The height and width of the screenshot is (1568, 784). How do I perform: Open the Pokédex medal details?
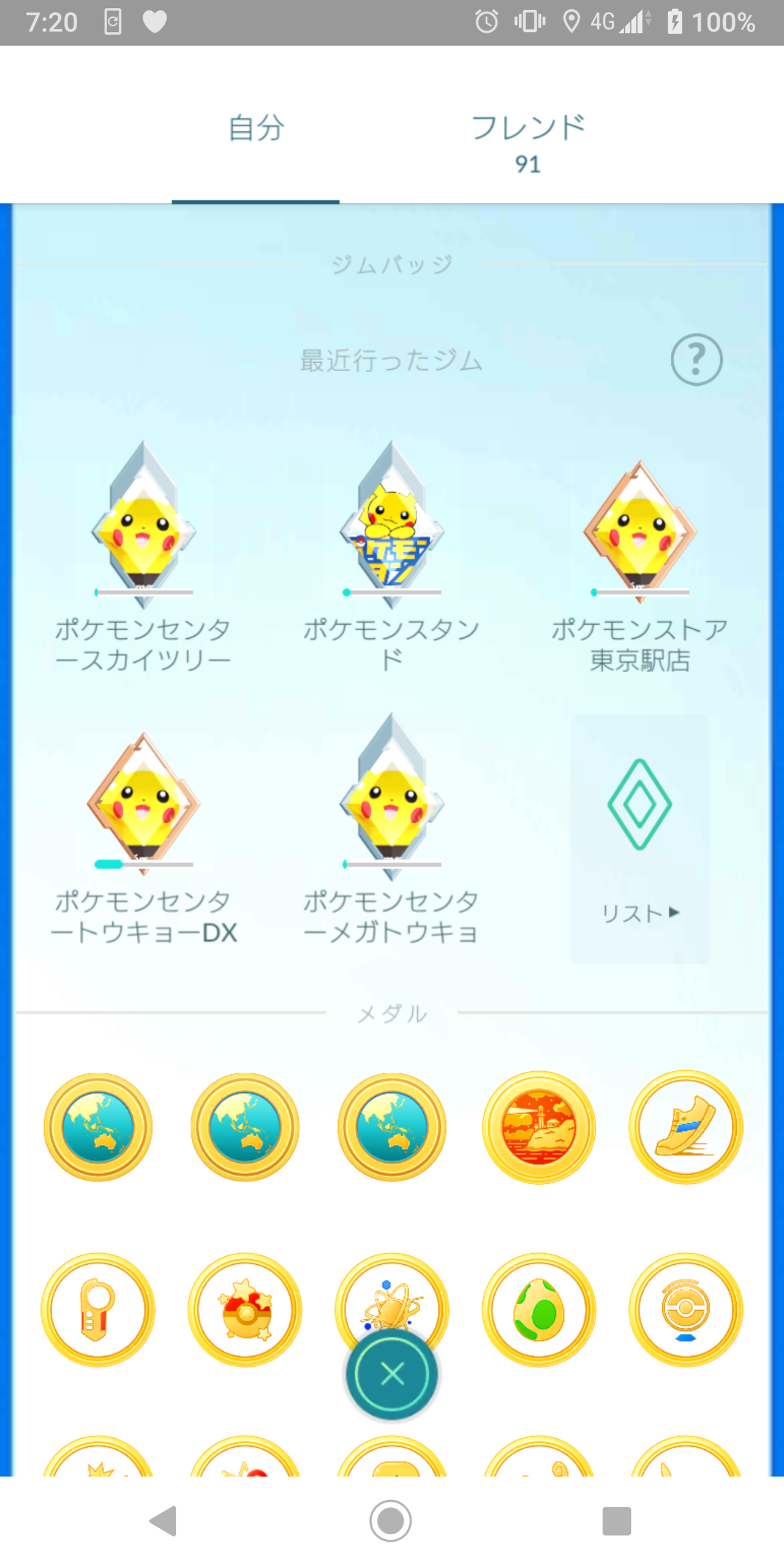click(99, 1309)
